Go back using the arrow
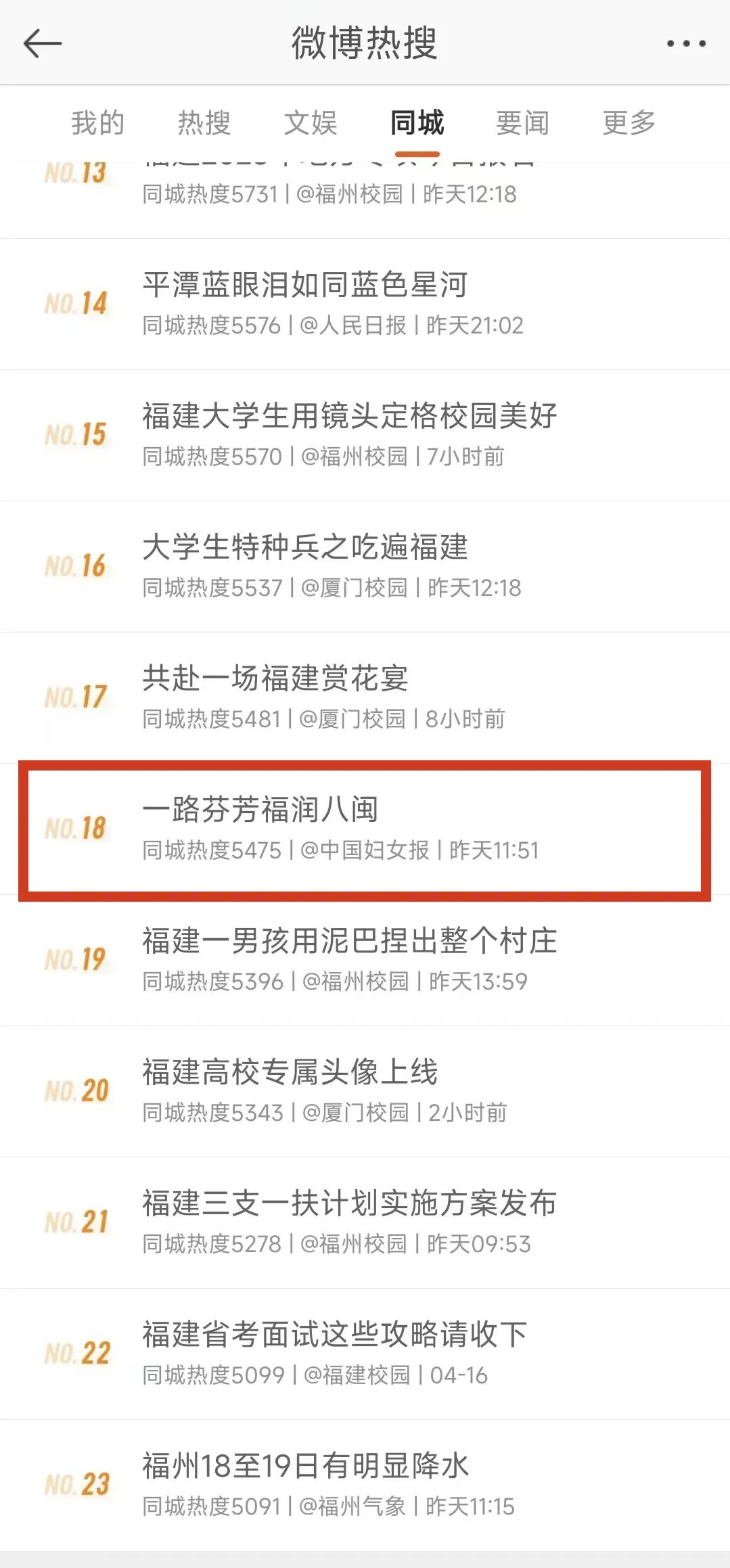 click(42, 43)
